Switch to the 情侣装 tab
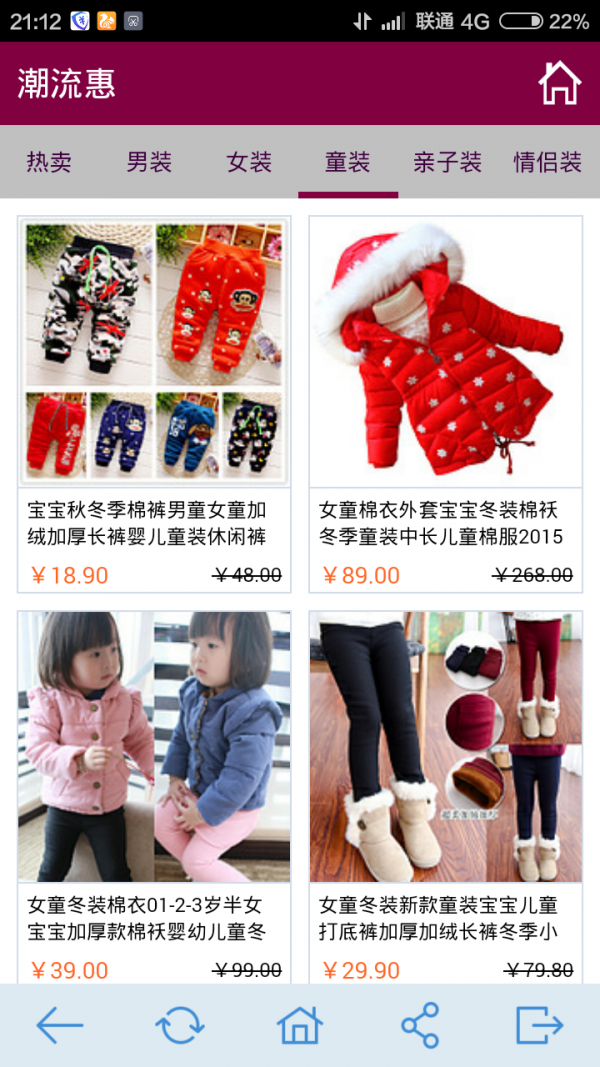 547,162
